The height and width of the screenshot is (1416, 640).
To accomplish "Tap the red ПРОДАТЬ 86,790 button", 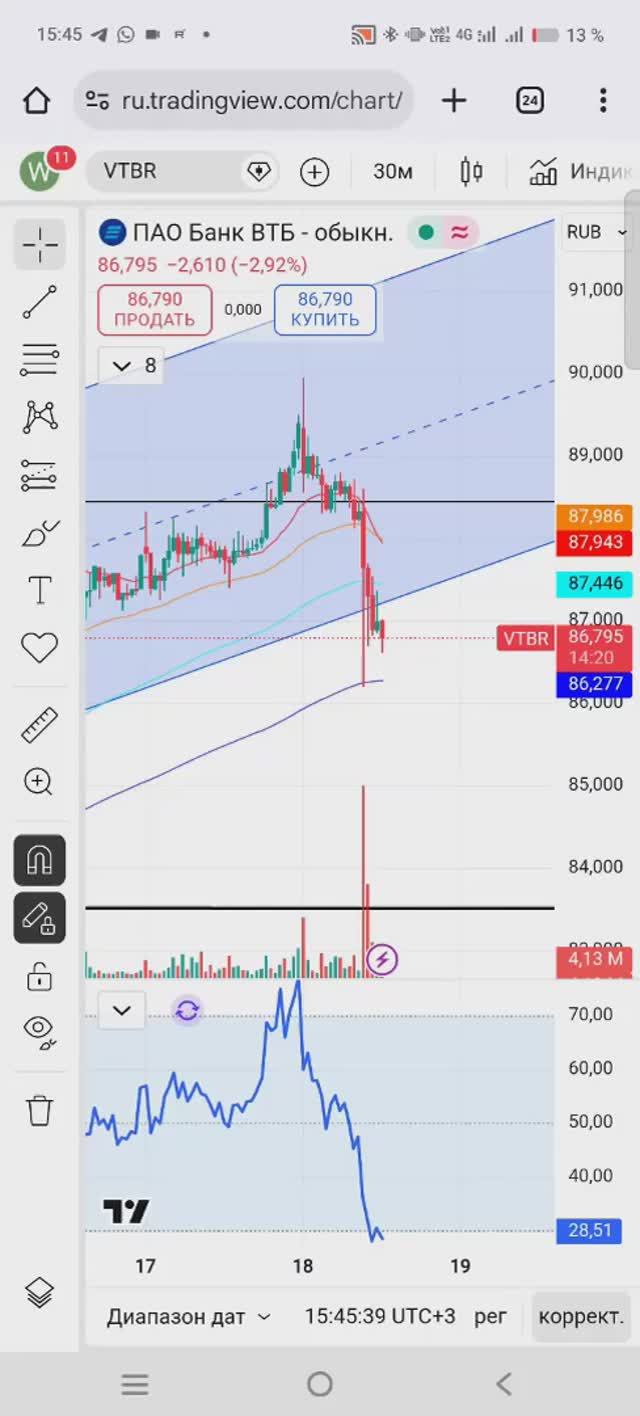I will tap(154, 309).
